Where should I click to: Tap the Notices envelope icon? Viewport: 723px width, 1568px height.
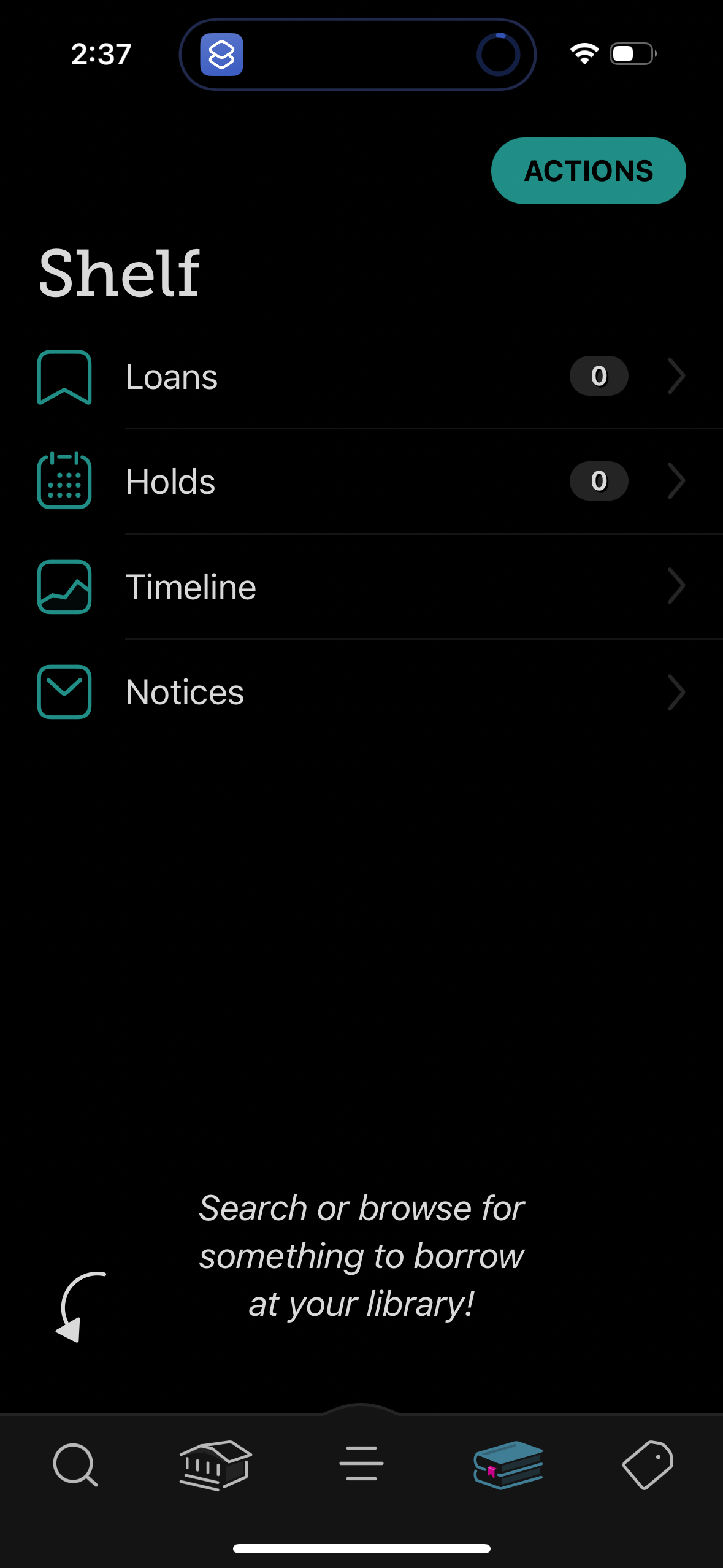(x=64, y=691)
